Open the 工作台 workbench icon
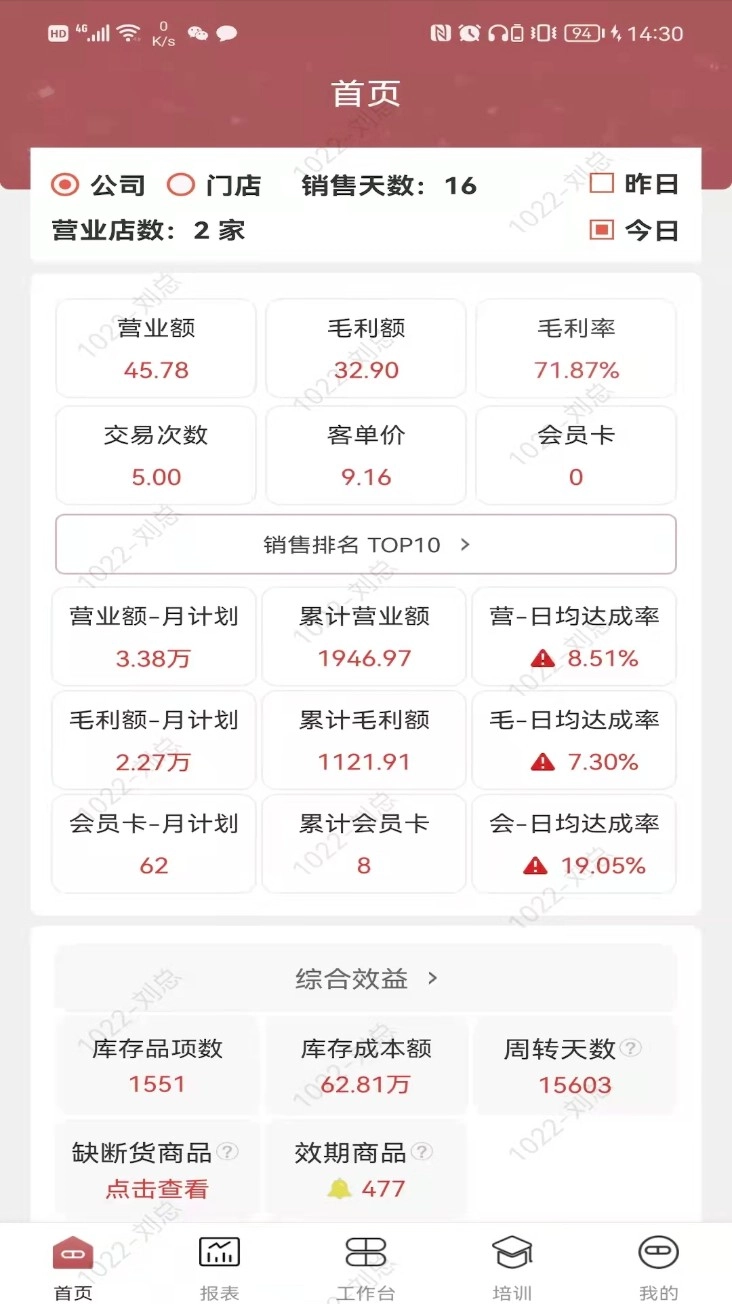 point(366,1250)
